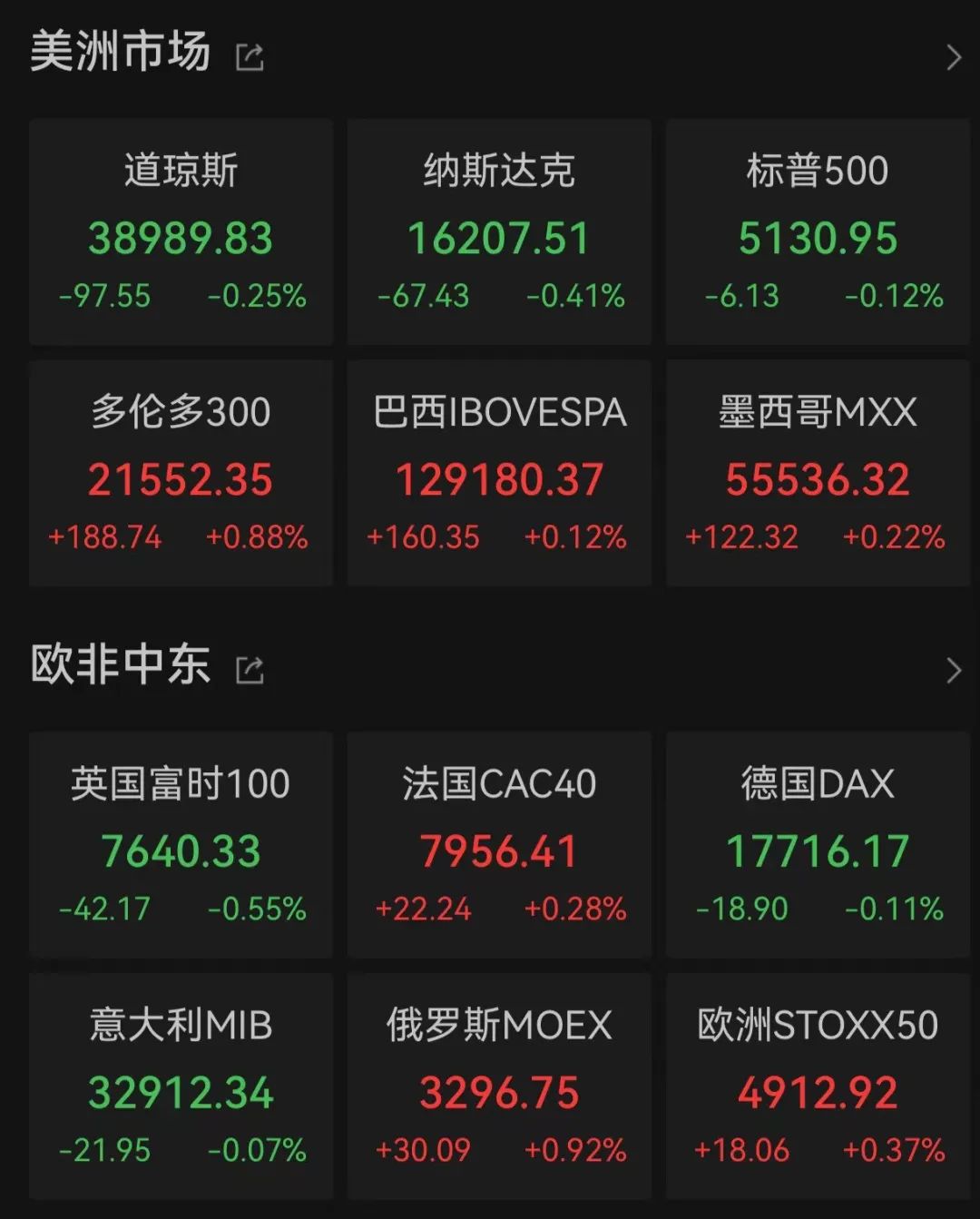The height and width of the screenshot is (1219, 980).
Task: Open the 英国富时100 index card
Action: [x=181, y=845]
